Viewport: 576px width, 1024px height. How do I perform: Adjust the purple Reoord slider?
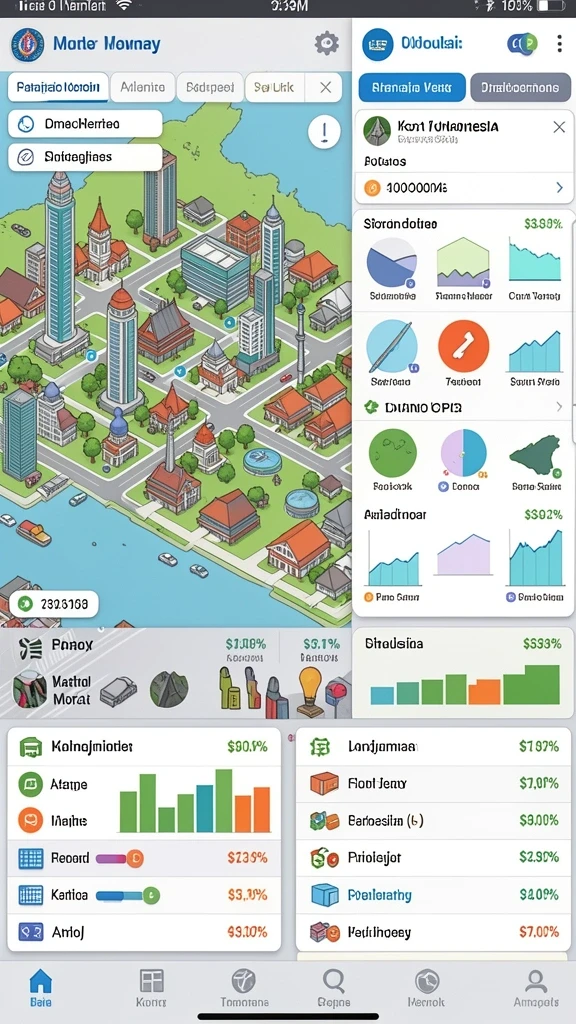120,859
